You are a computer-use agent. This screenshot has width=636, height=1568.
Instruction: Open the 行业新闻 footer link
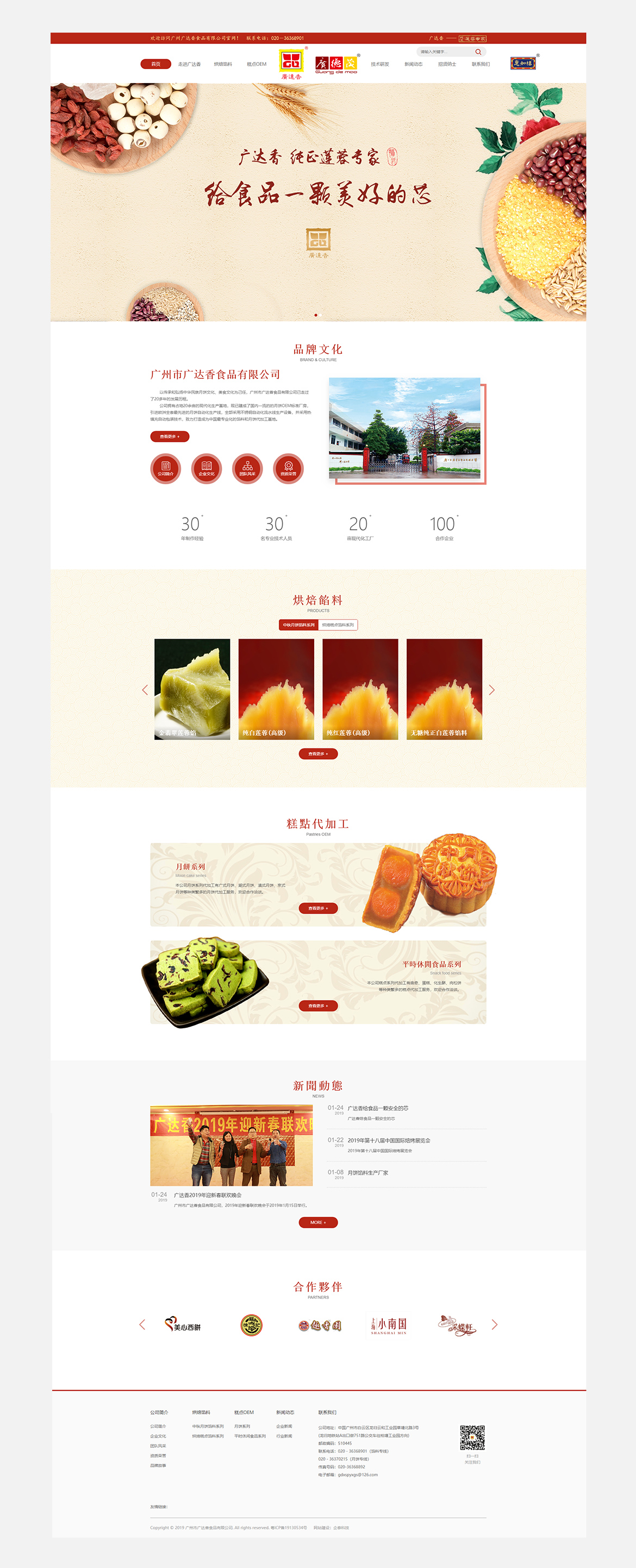(x=284, y=1436)
